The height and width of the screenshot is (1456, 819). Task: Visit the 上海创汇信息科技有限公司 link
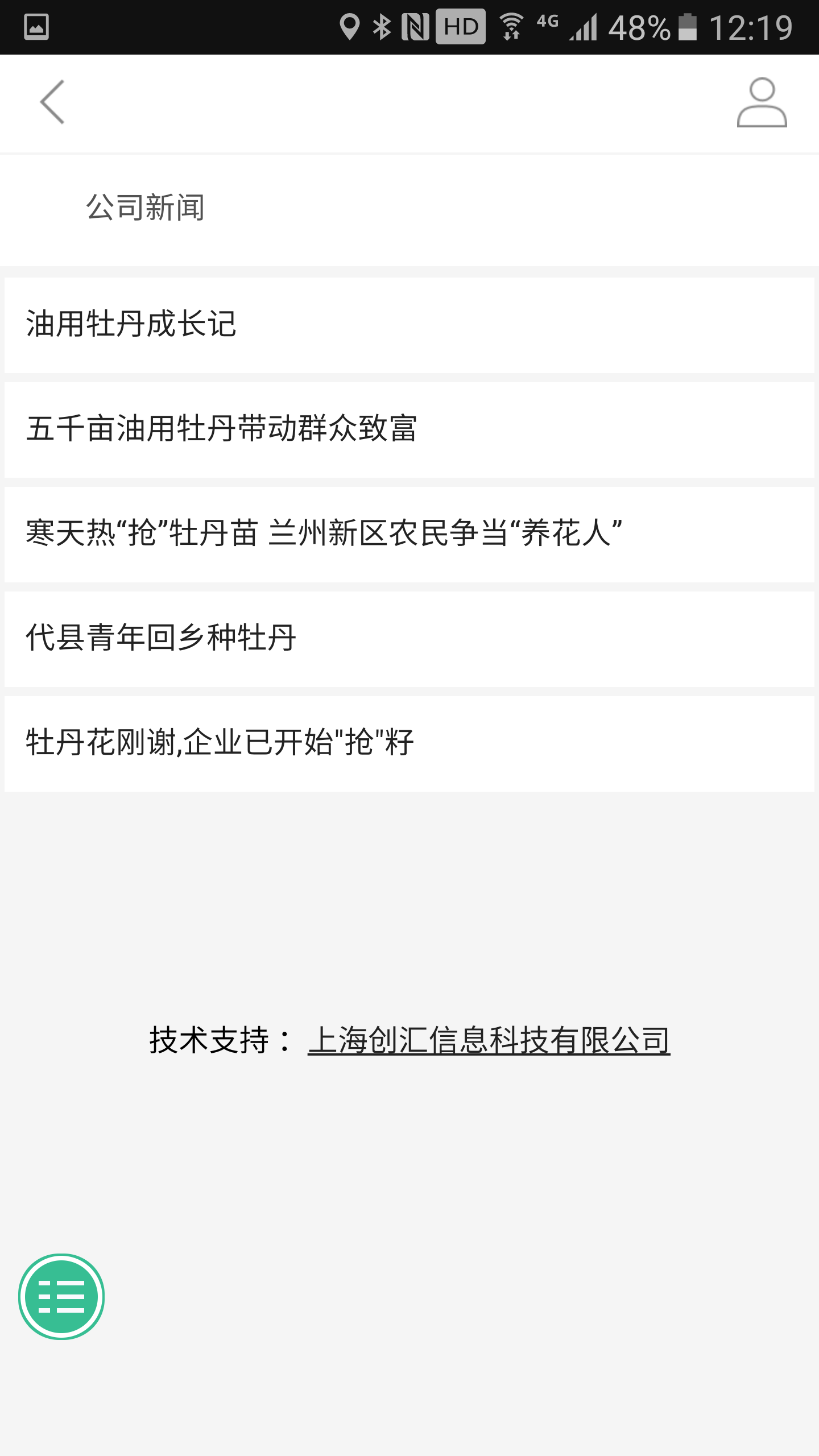click(489, 1040)
